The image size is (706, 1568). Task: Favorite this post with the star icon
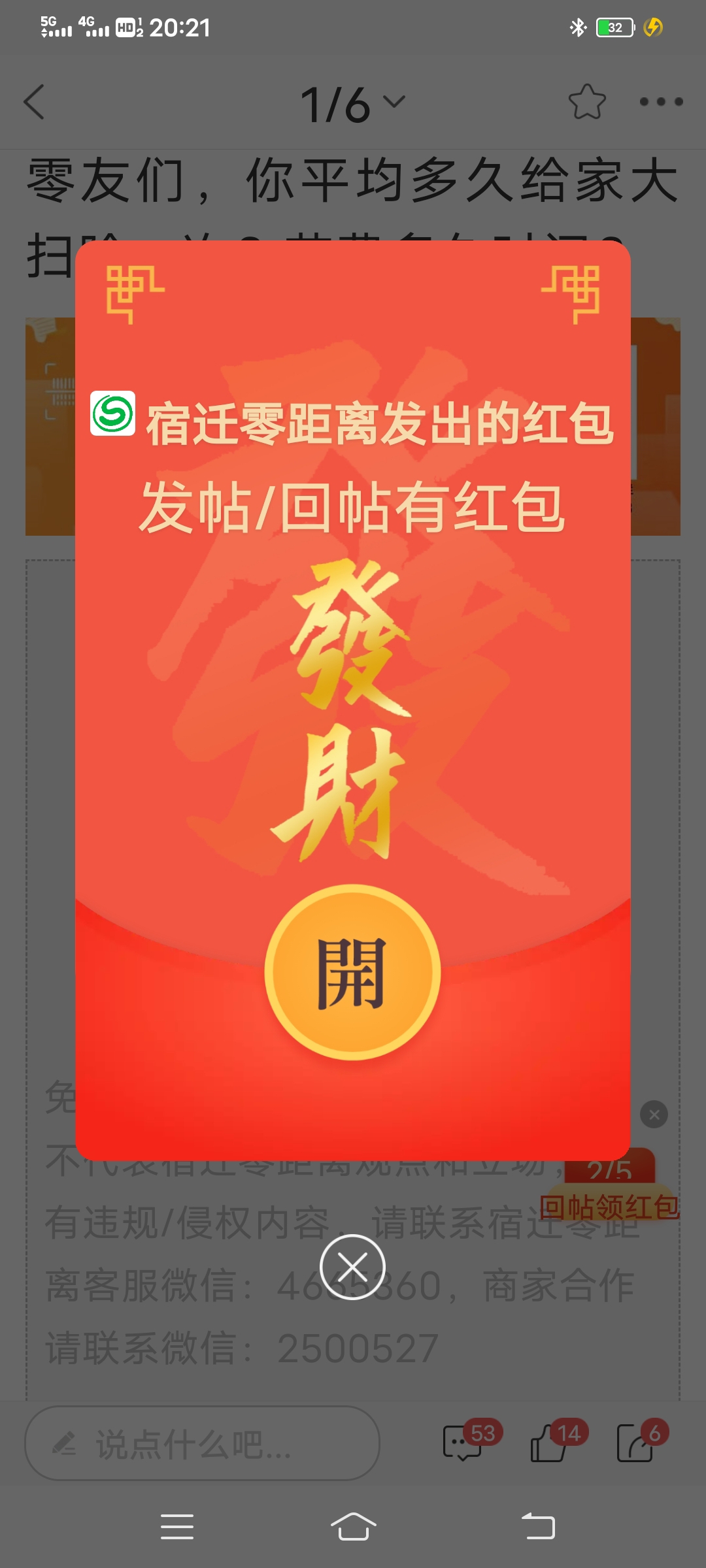pos(587,102)
